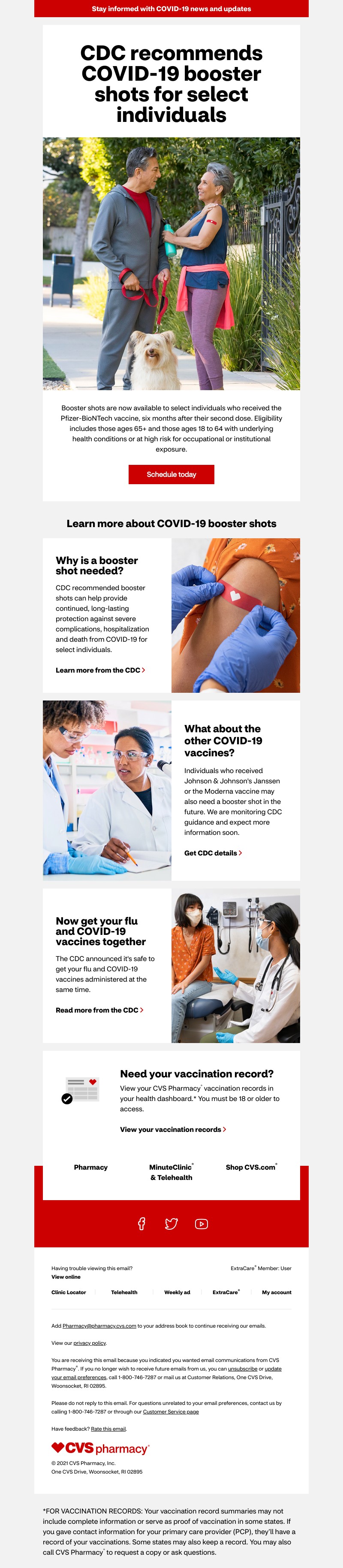Screen dimensions: 343x1568
Task: Open the Clinic Locator
Action: click(69, 1292)
